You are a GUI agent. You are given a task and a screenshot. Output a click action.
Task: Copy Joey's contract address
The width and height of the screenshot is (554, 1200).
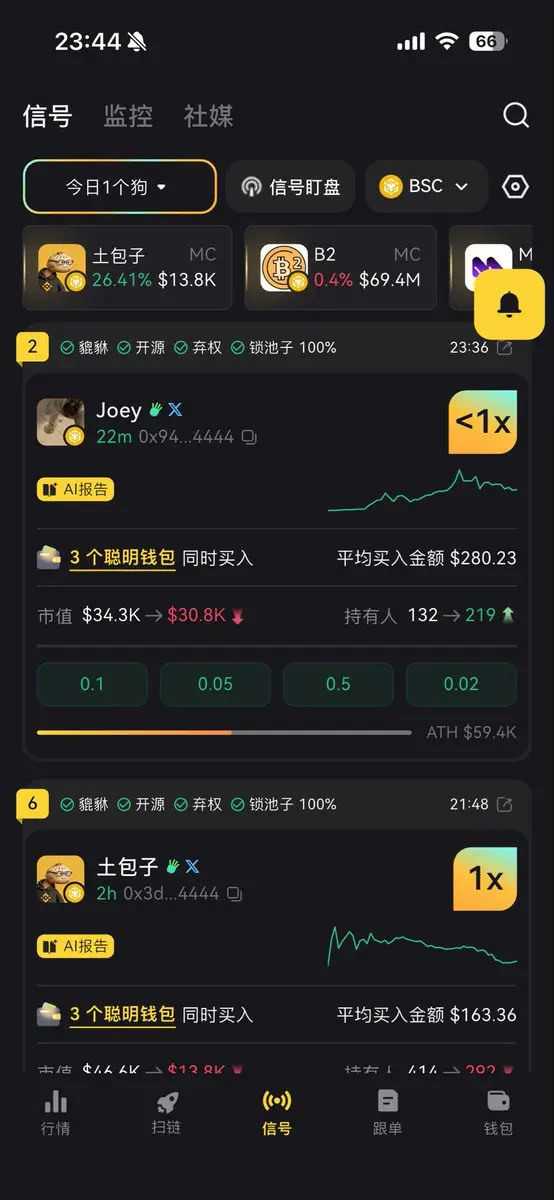[x=249, y=437]
